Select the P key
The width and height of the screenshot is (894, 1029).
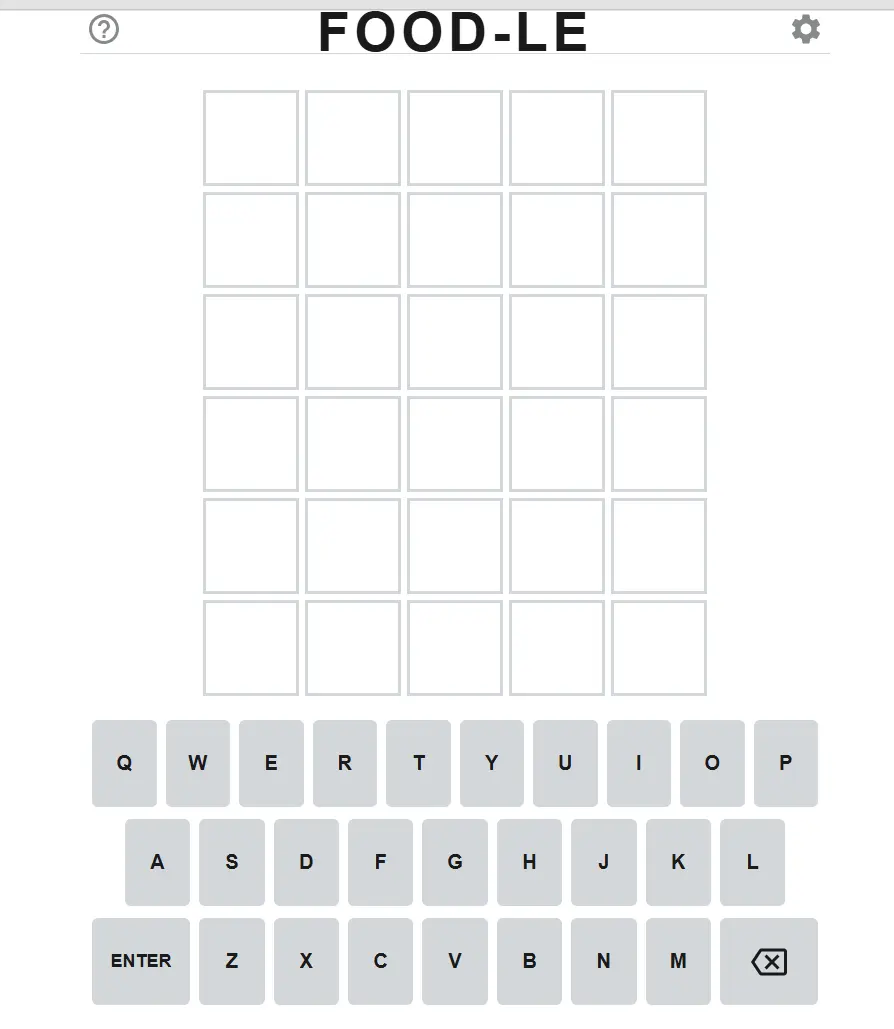785,763
